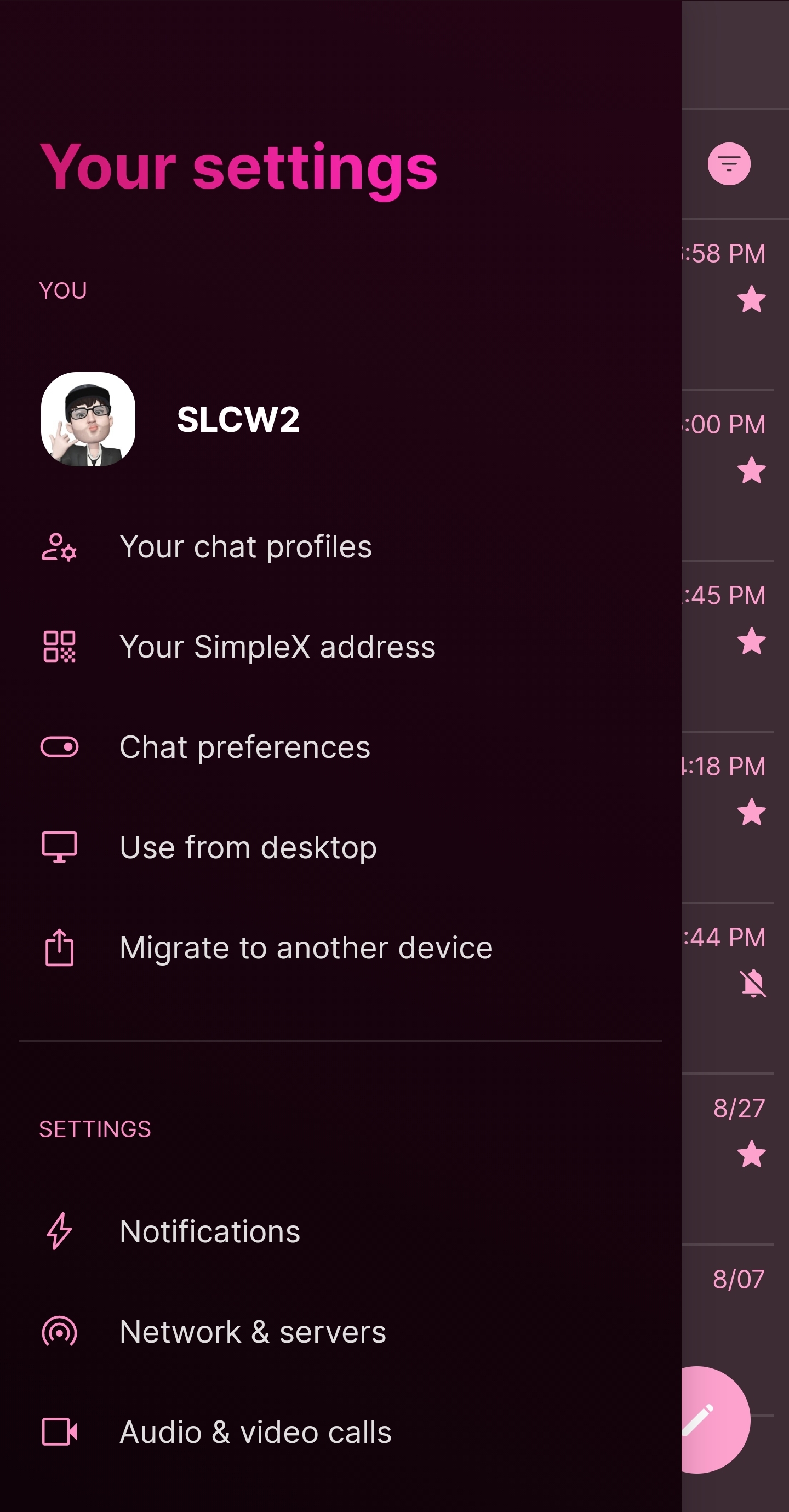Open Notifications settings
Viewport: 789px width, 1512px height.
coord(209,1231)
